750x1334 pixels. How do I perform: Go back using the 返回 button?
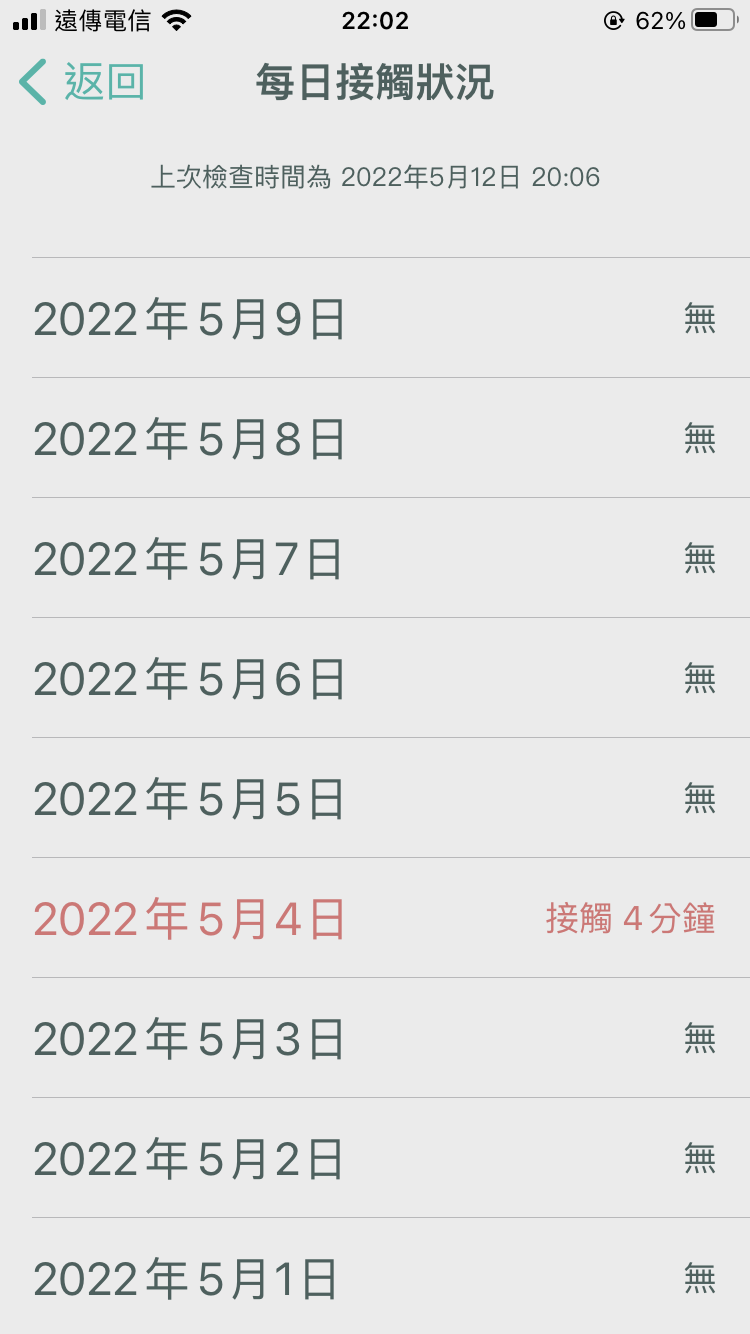82,82
